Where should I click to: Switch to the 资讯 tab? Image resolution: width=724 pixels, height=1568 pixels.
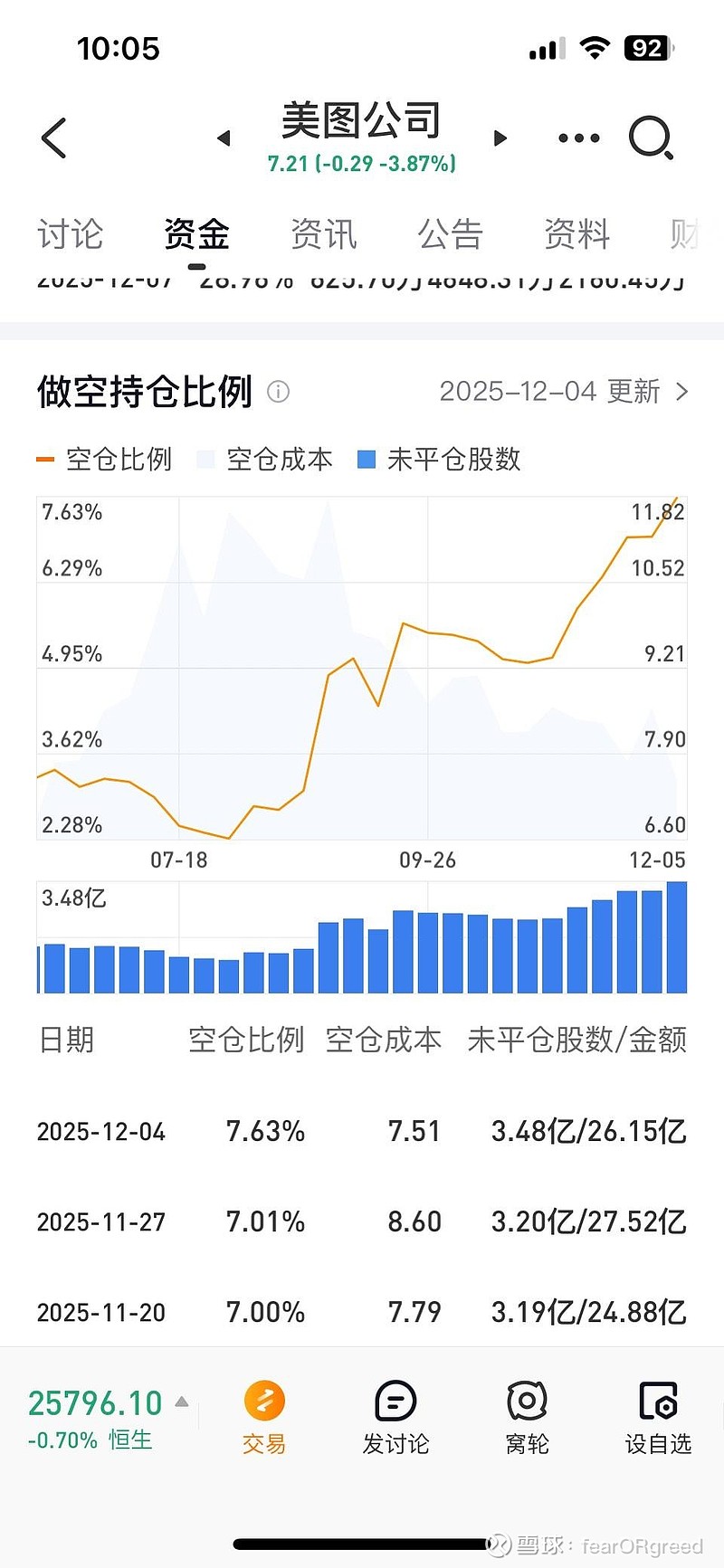[323, 234]
